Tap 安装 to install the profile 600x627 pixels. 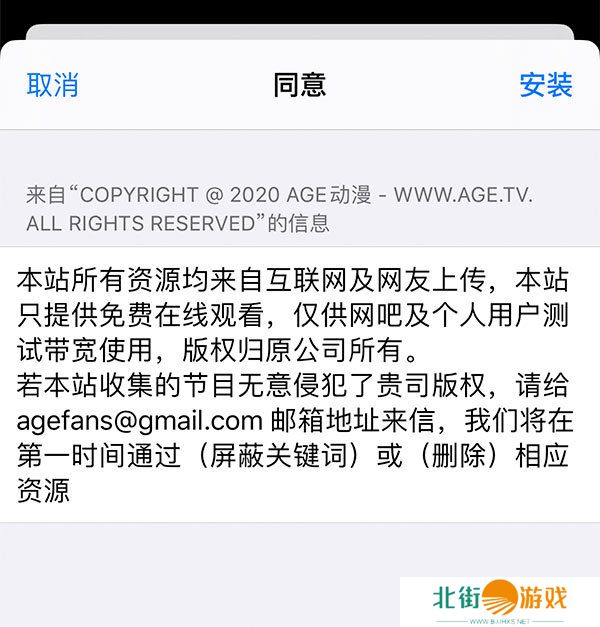[x=545, y=85]
